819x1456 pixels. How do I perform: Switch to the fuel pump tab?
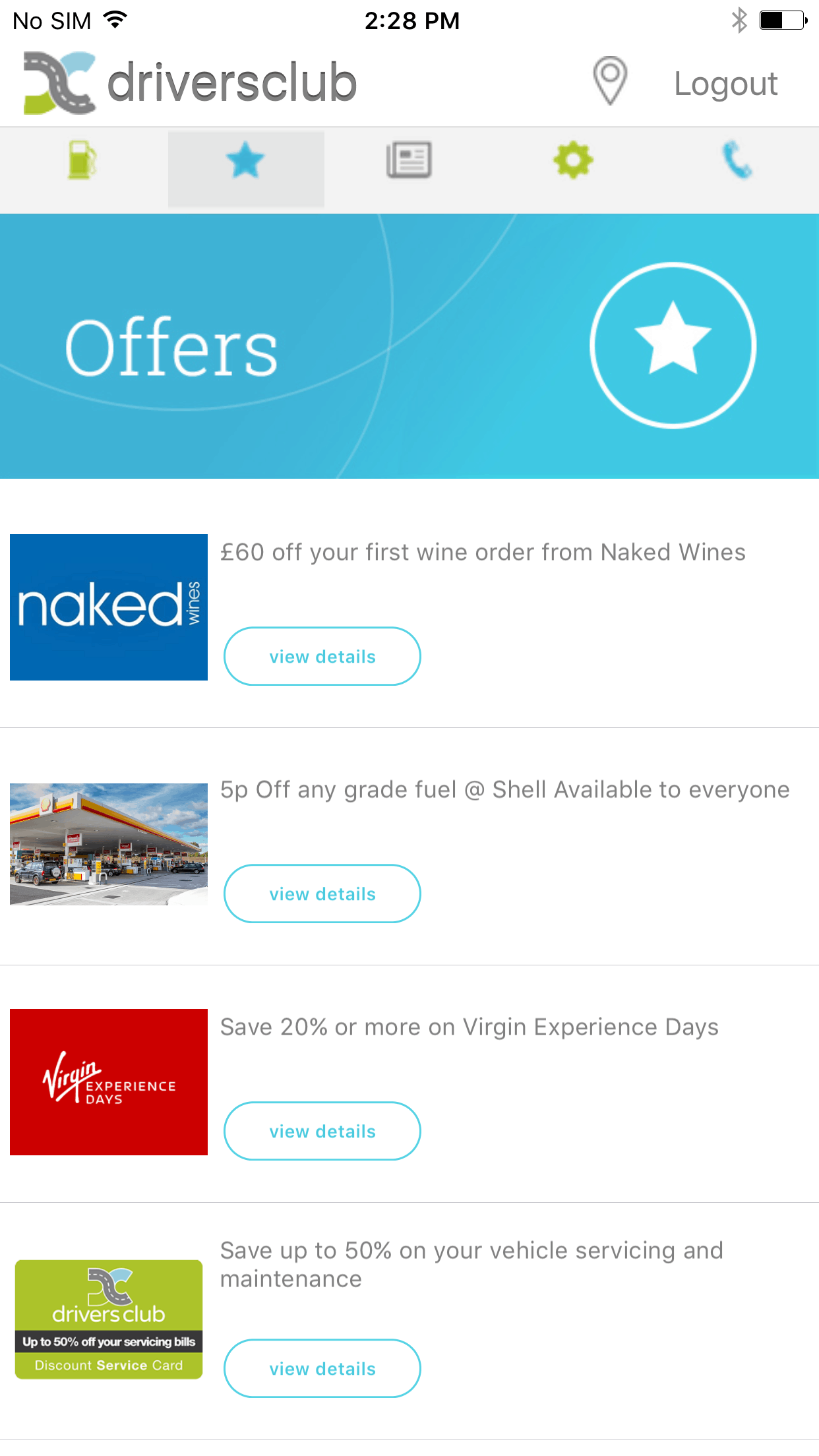(x=82, y=160)
